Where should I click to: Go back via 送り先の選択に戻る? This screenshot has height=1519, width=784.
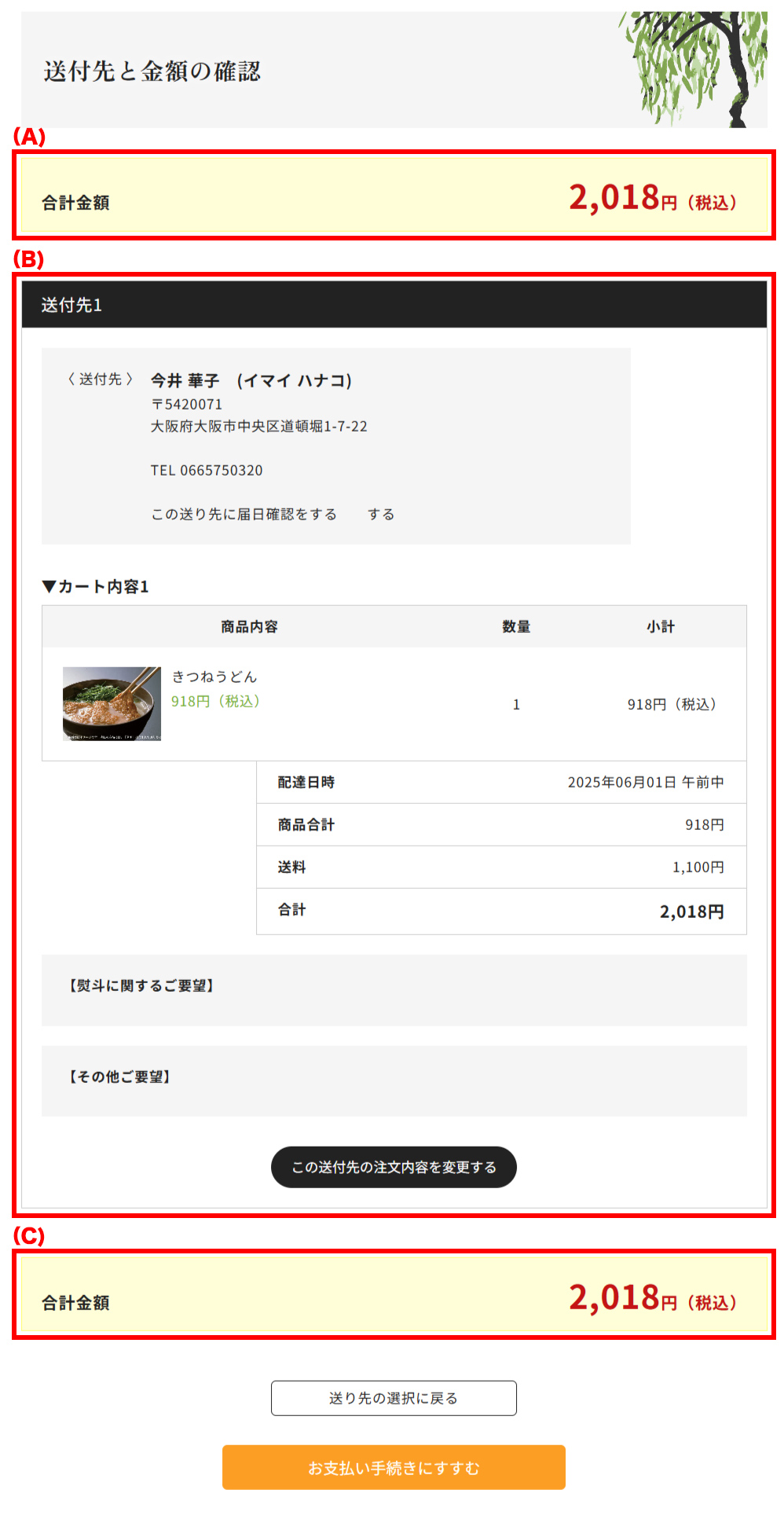394,1398
